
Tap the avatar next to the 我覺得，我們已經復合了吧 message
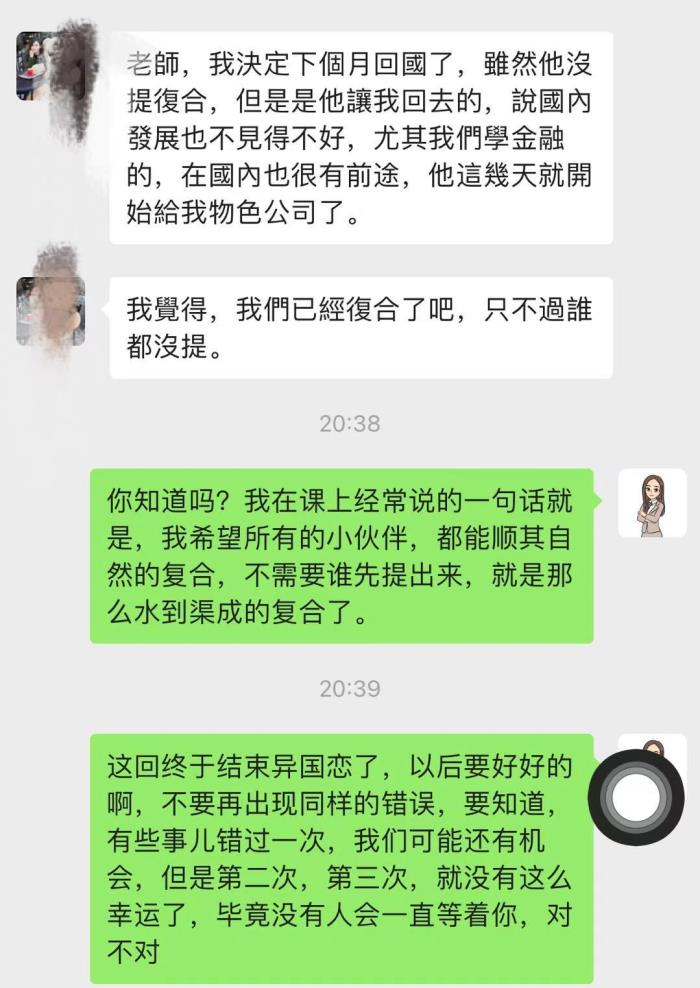(x=50, y=310)
